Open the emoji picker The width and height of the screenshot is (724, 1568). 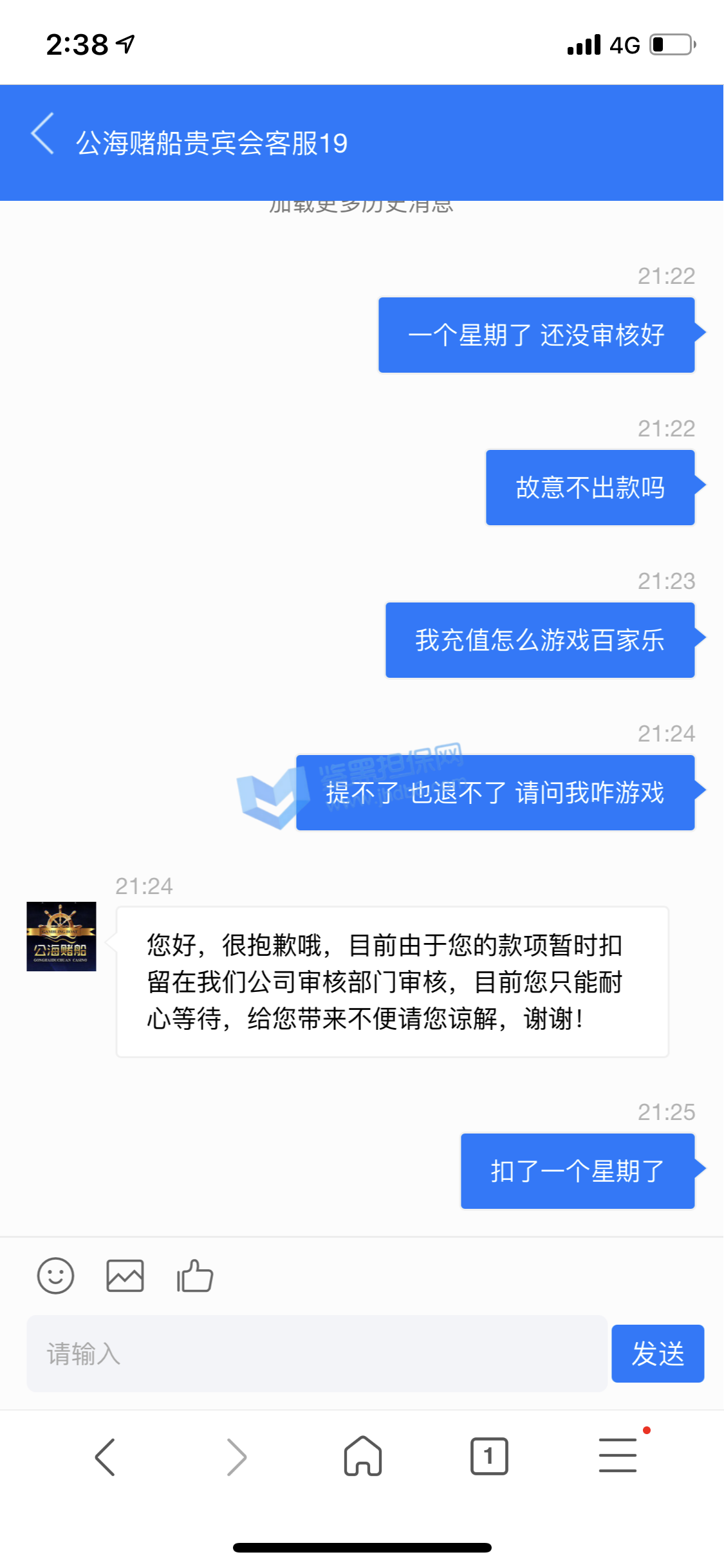pos(56,1275)
